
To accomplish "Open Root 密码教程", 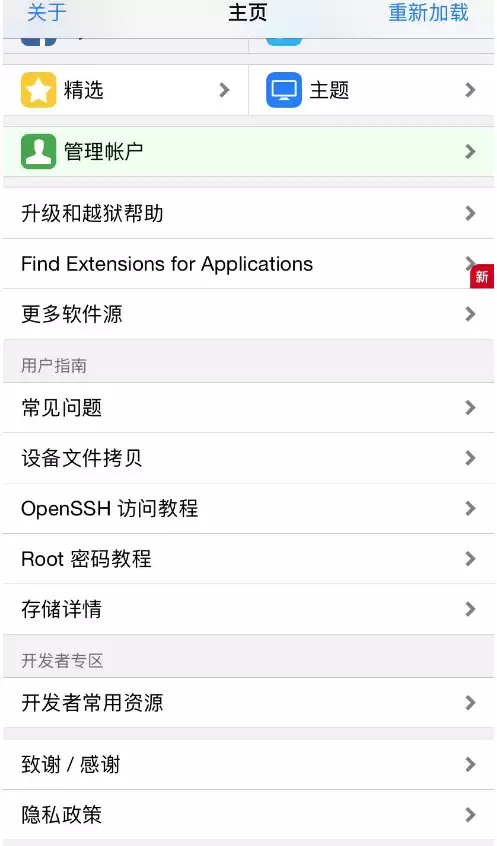I will coord(248,558).
